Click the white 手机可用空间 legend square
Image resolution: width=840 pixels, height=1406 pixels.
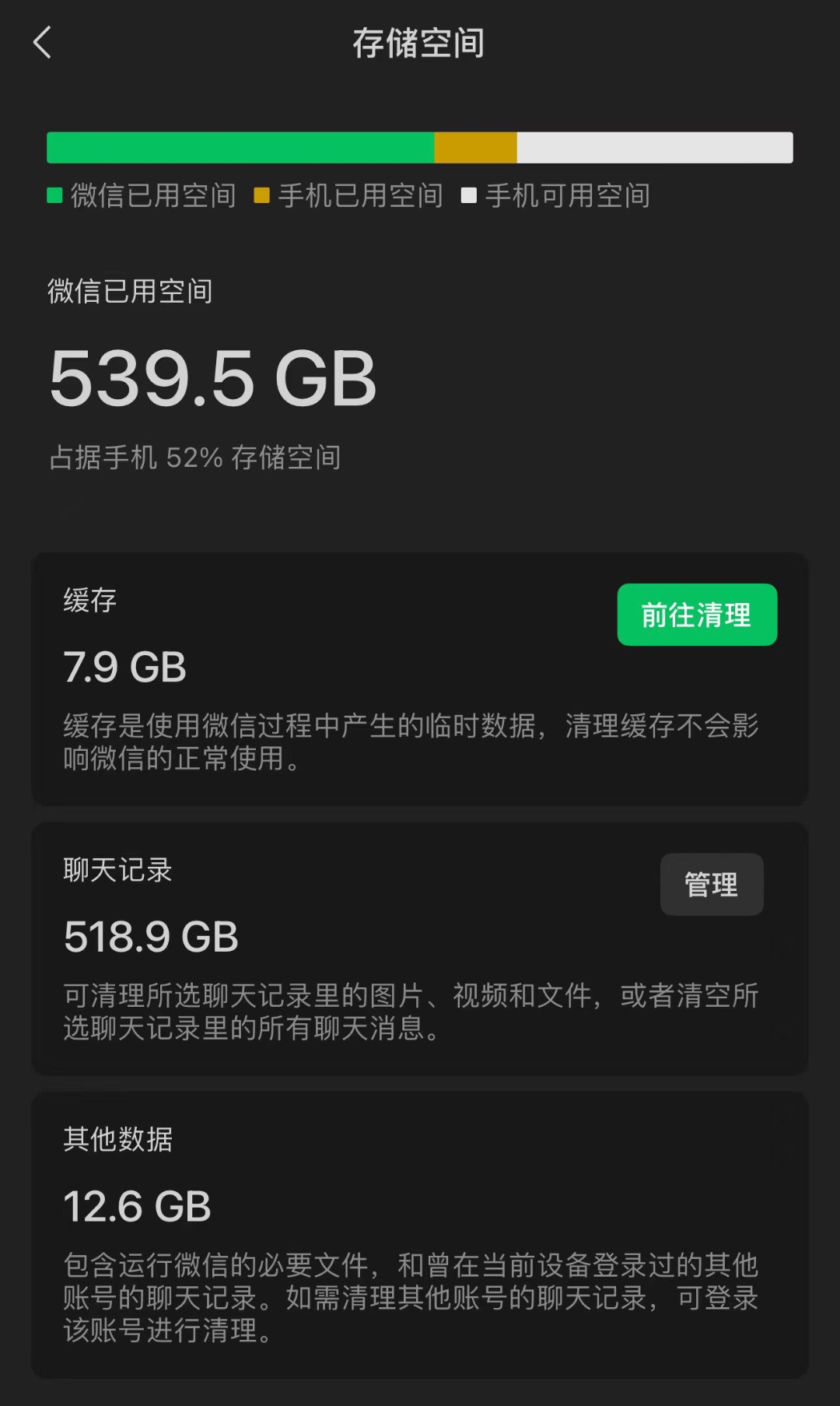[x=468, y=196]
